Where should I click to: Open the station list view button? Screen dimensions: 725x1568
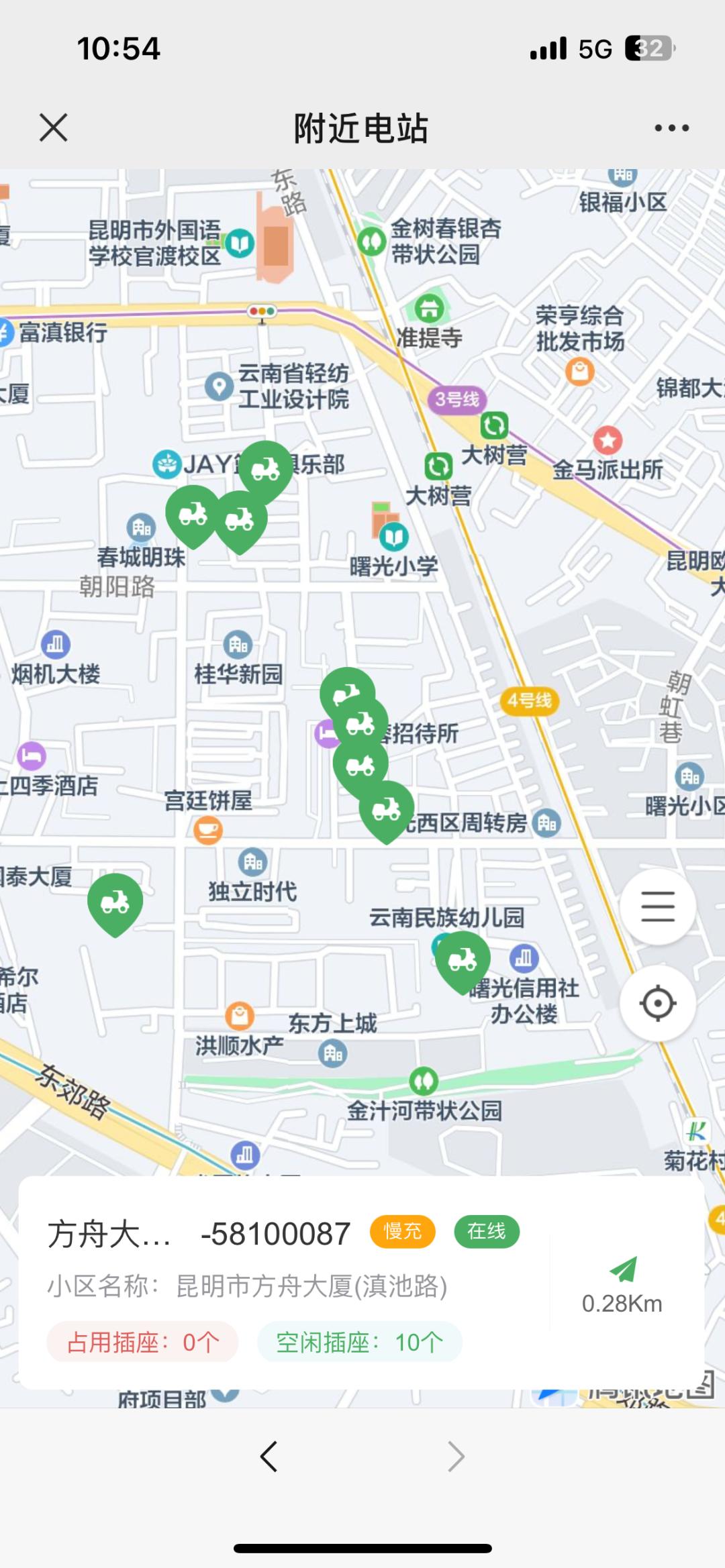click(x=657, y=906)
